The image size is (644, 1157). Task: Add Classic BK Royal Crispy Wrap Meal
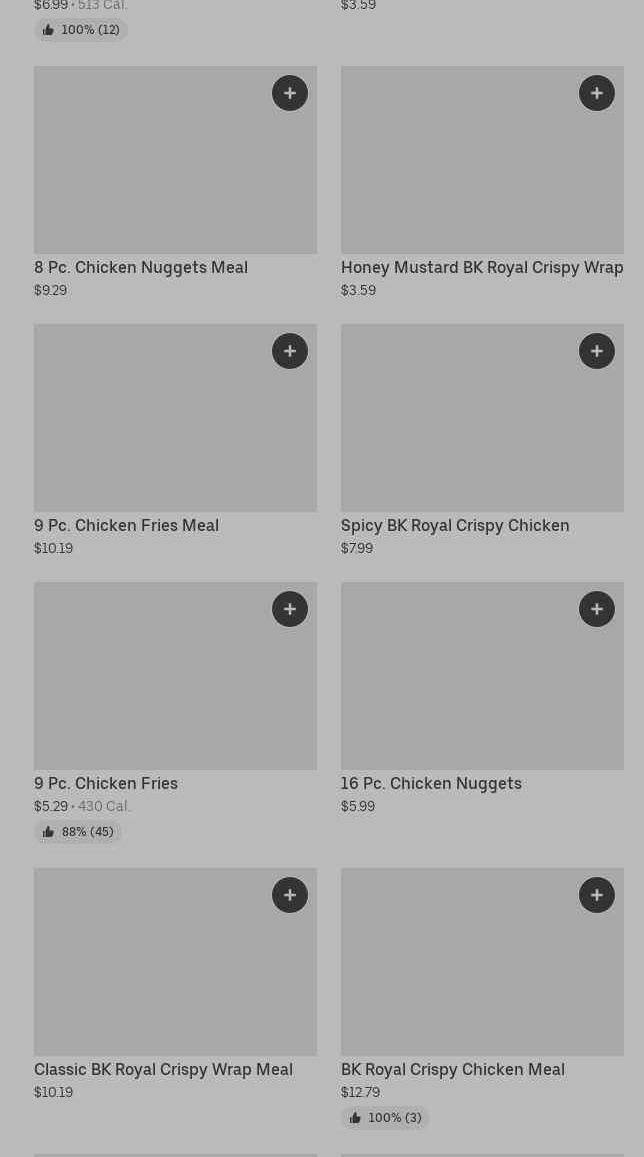290,895
